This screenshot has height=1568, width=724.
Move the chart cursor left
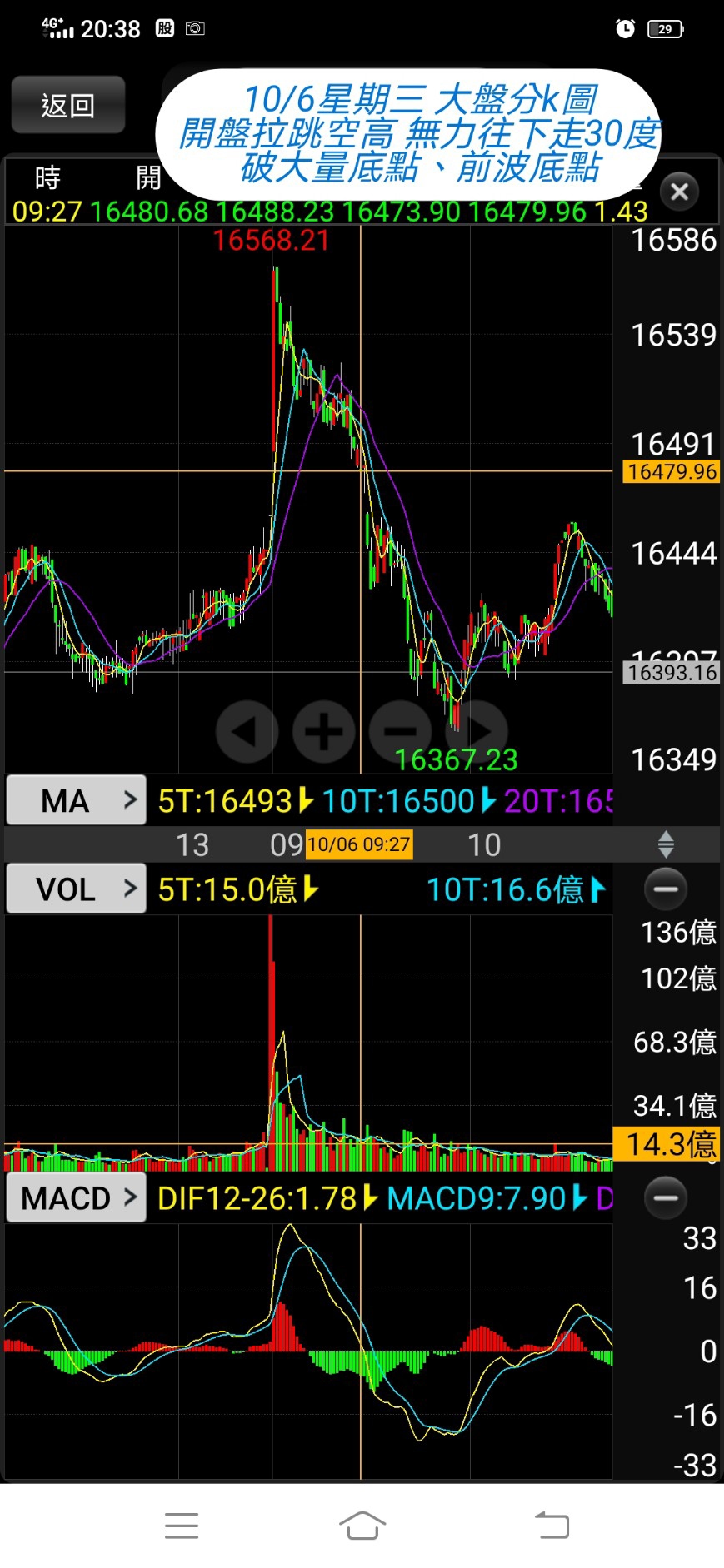tap(247, 731)
